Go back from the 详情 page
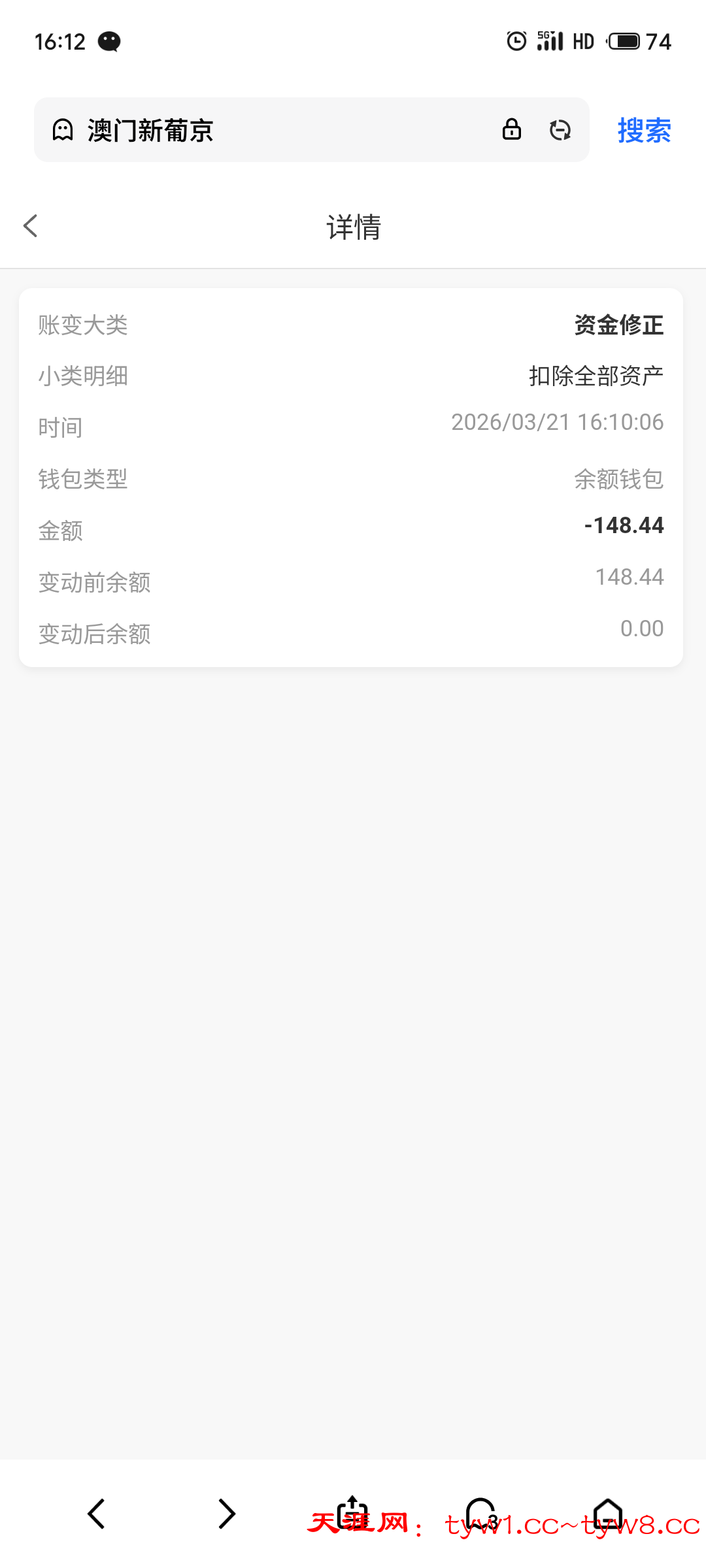706x1568 pixels. tap(31, 226)
